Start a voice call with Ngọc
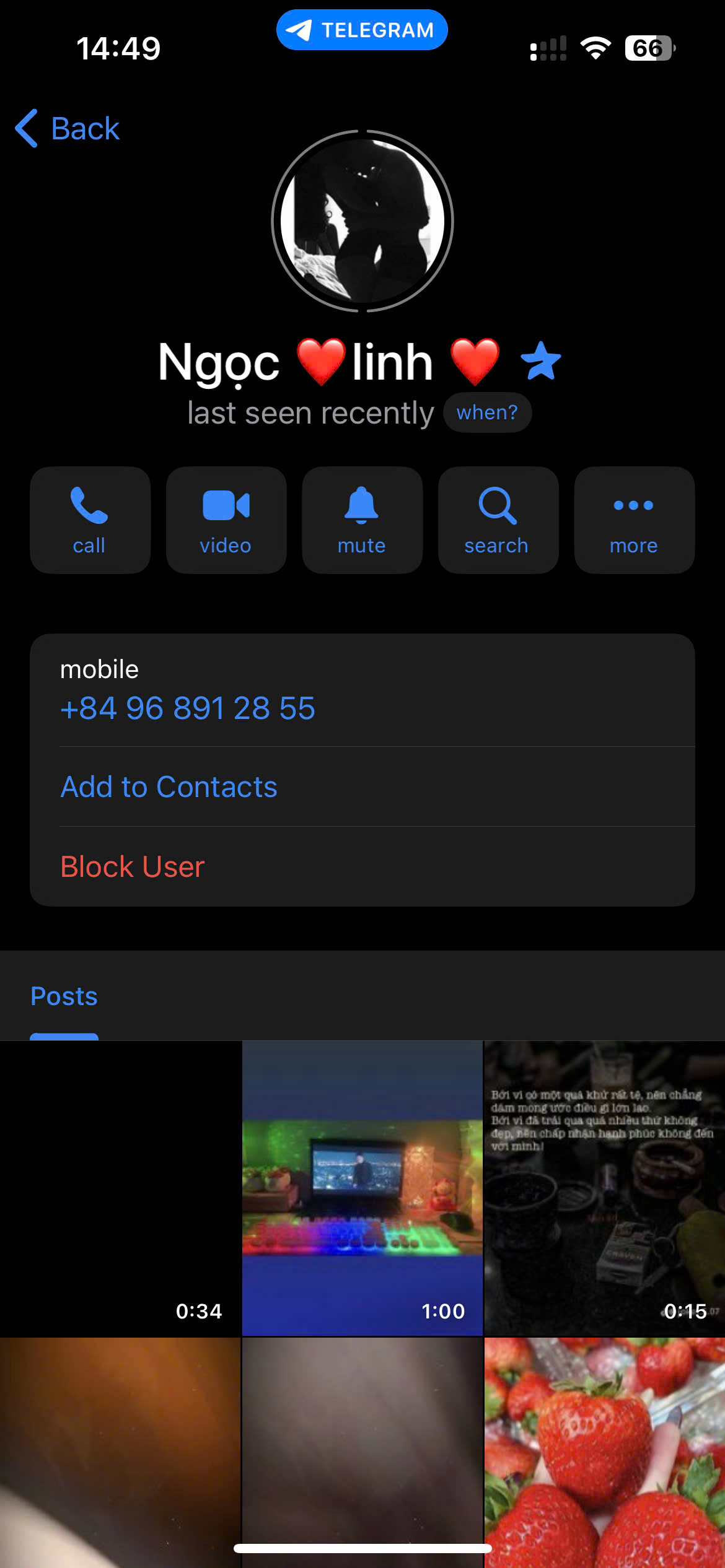Screen dimensions: 725x1568 [89, 519]
